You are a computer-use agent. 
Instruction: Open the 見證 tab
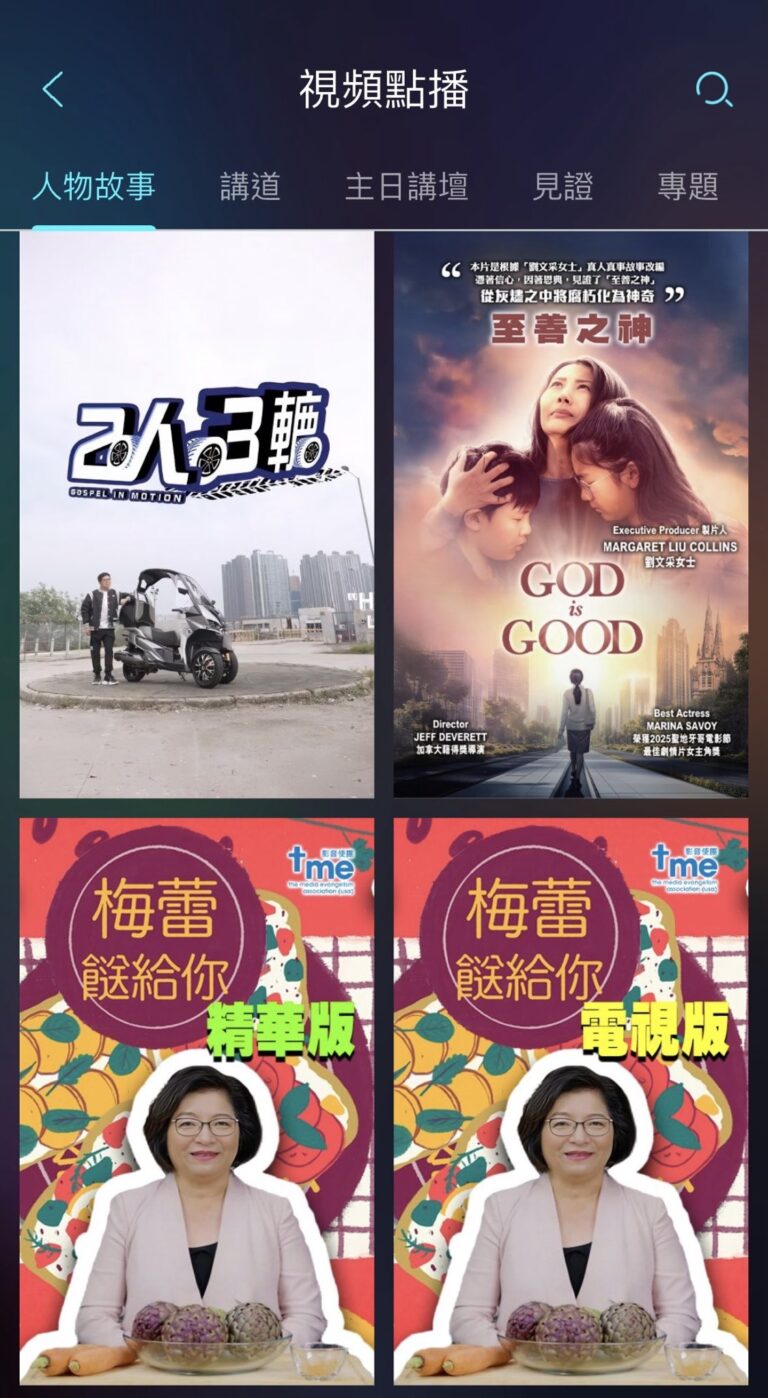coord(562,187)
